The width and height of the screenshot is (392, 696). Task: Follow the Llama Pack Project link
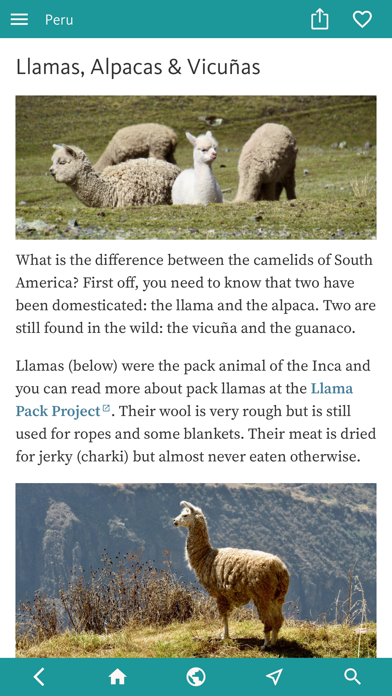click(x=184, y=400)
